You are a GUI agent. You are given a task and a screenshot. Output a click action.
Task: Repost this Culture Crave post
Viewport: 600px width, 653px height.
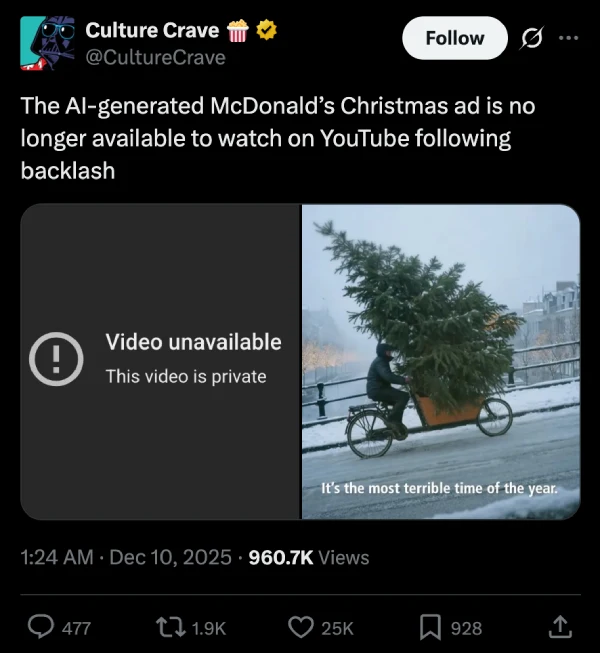click(x=173, y=627)
